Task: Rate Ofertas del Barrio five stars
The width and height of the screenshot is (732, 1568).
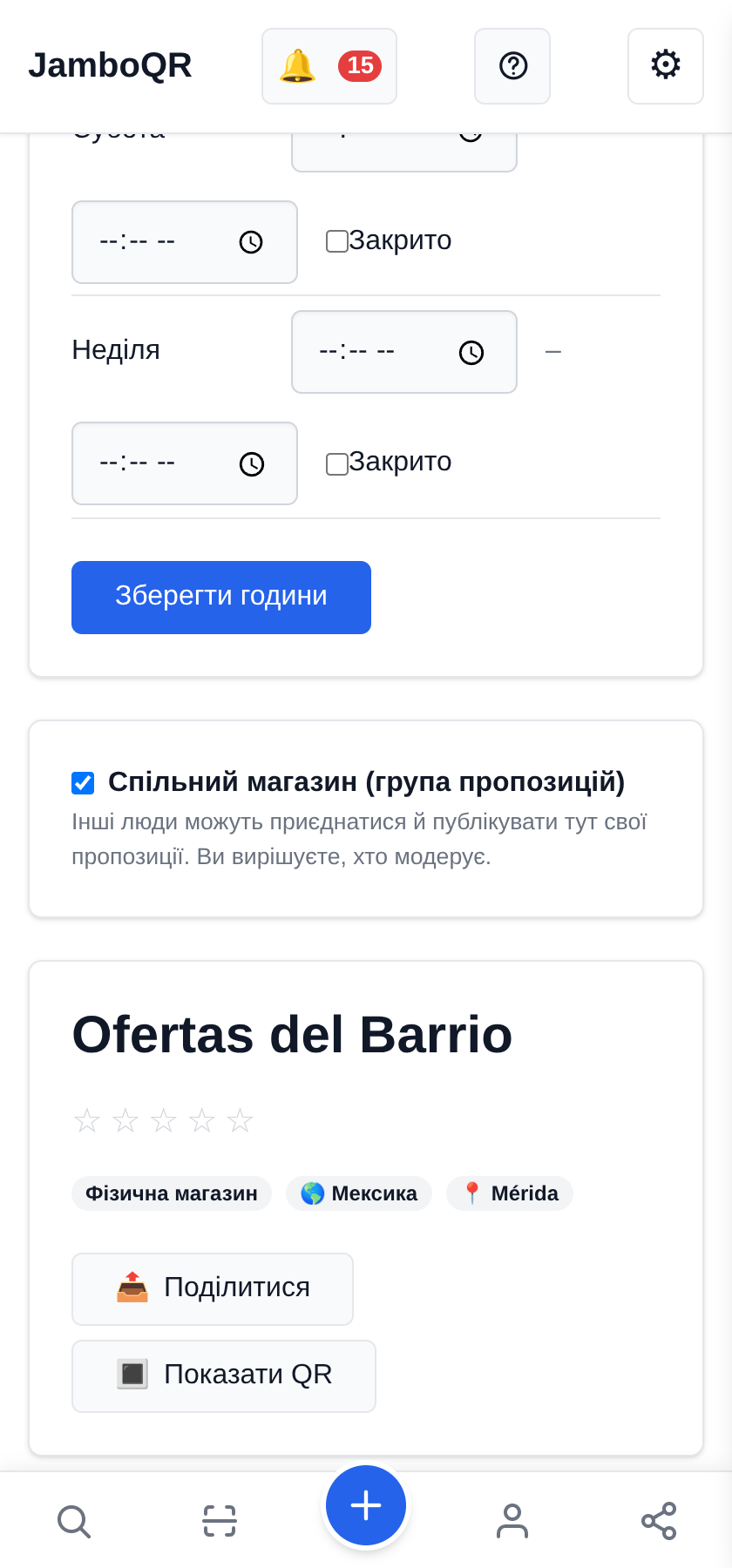Action: [x=240, y=1120]
